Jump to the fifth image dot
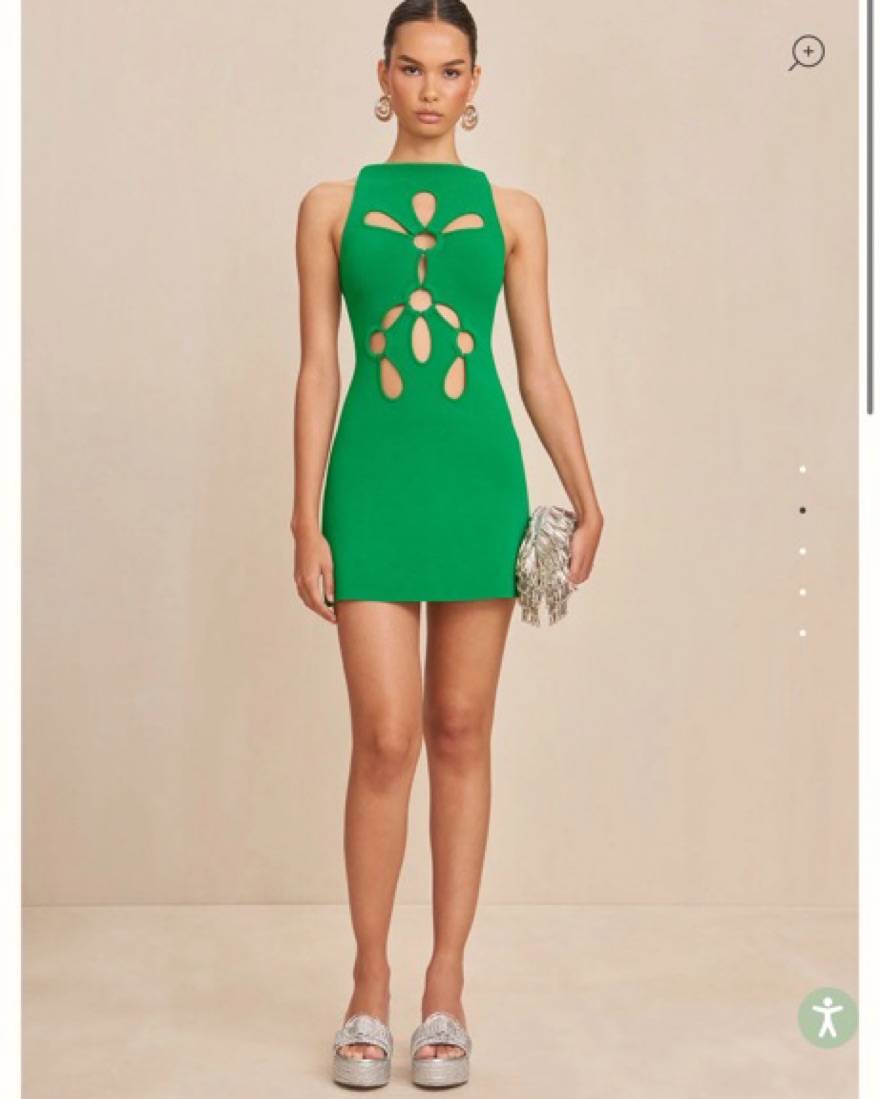Image resolution: width=880 pixels, height=1099 pixels. tap(802, 633)
